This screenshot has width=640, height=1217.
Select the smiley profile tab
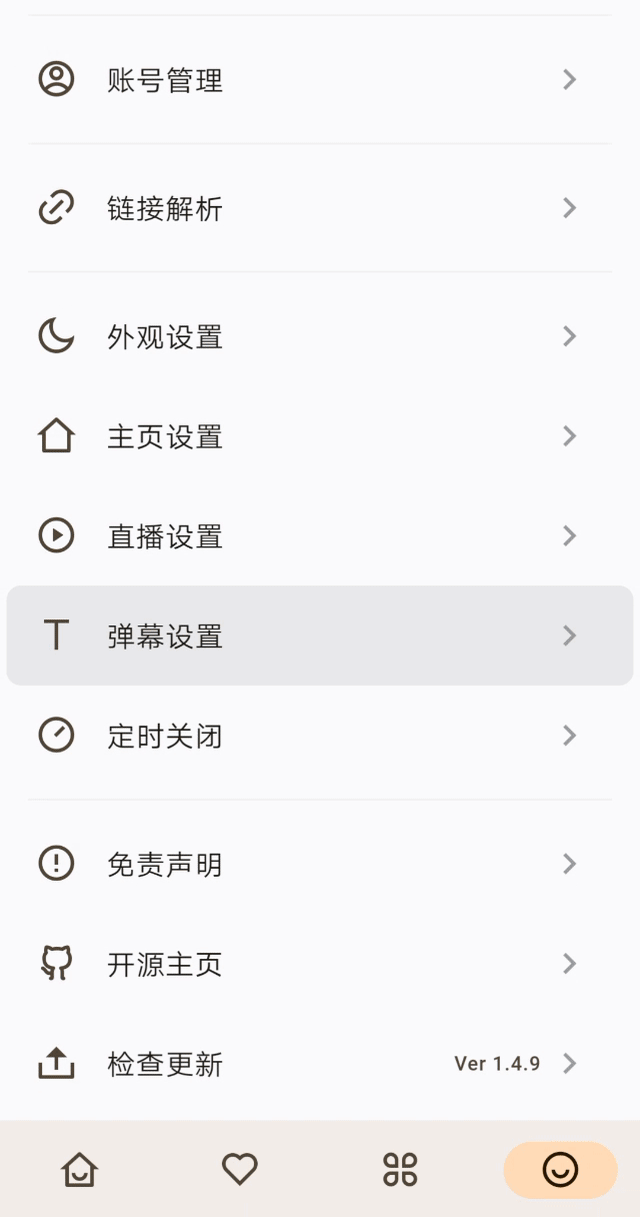click(560, 1169)
